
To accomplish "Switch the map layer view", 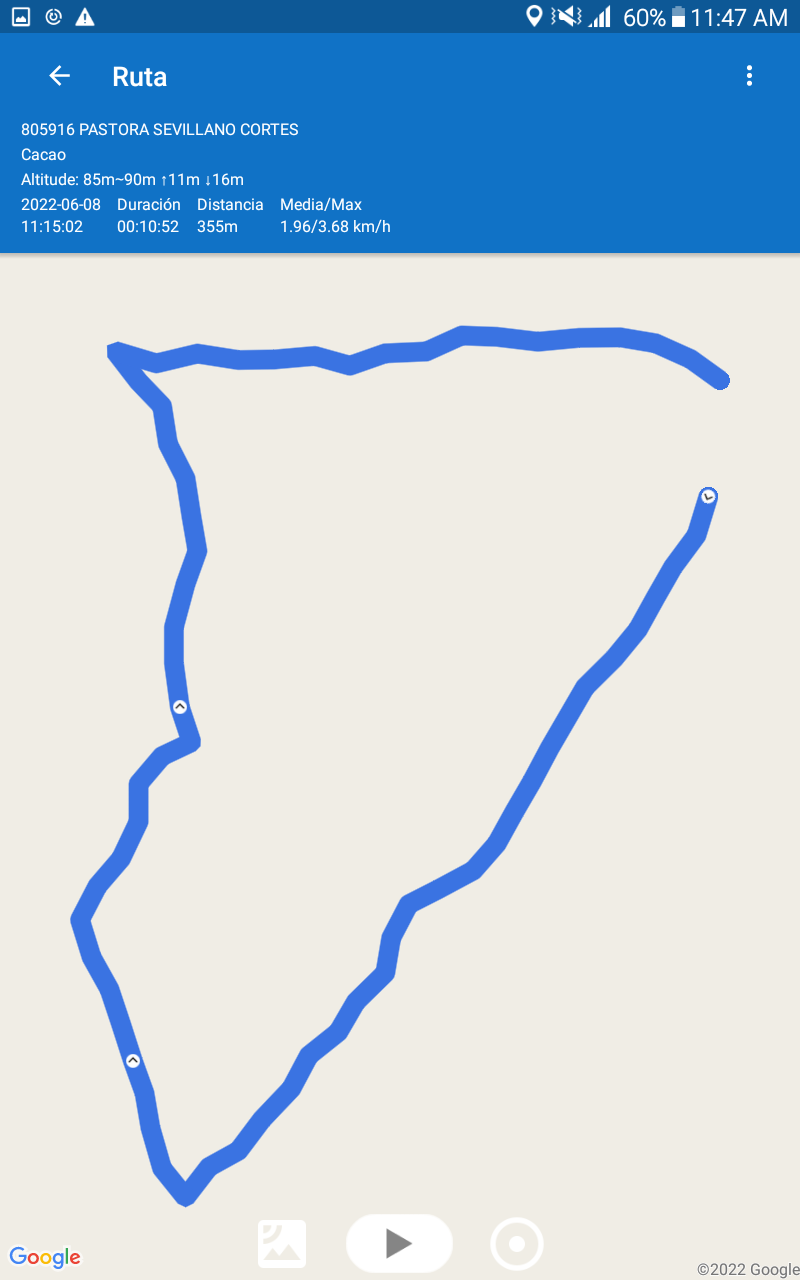I will [x=282, y=1244].
